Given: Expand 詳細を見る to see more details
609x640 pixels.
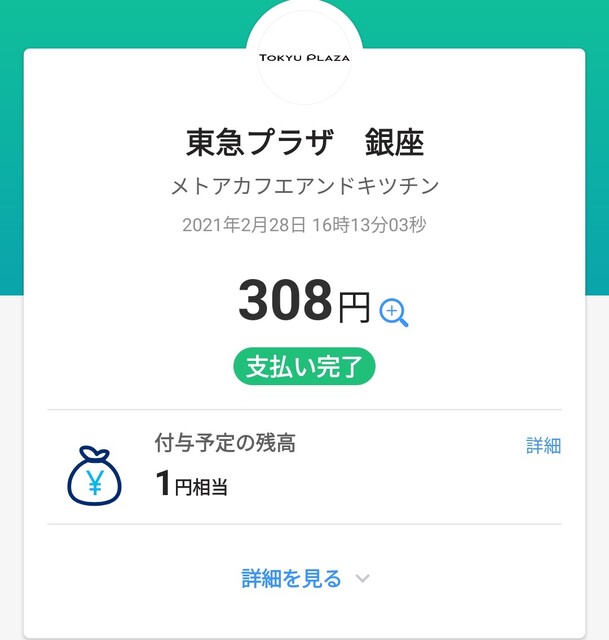Looking at the screenshot, I should (x=304, y=578).
